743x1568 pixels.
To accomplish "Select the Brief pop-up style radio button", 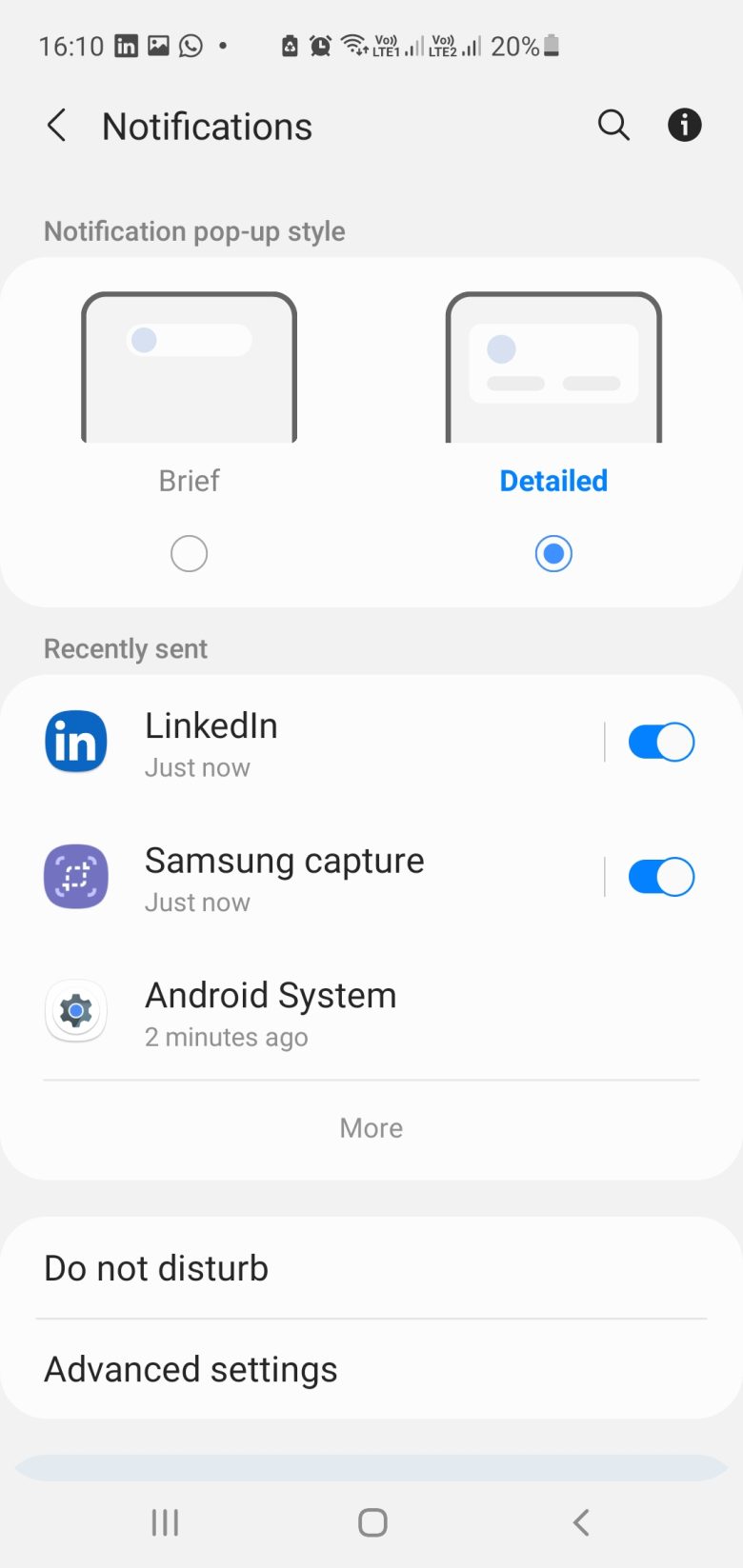I will [188, 553].
